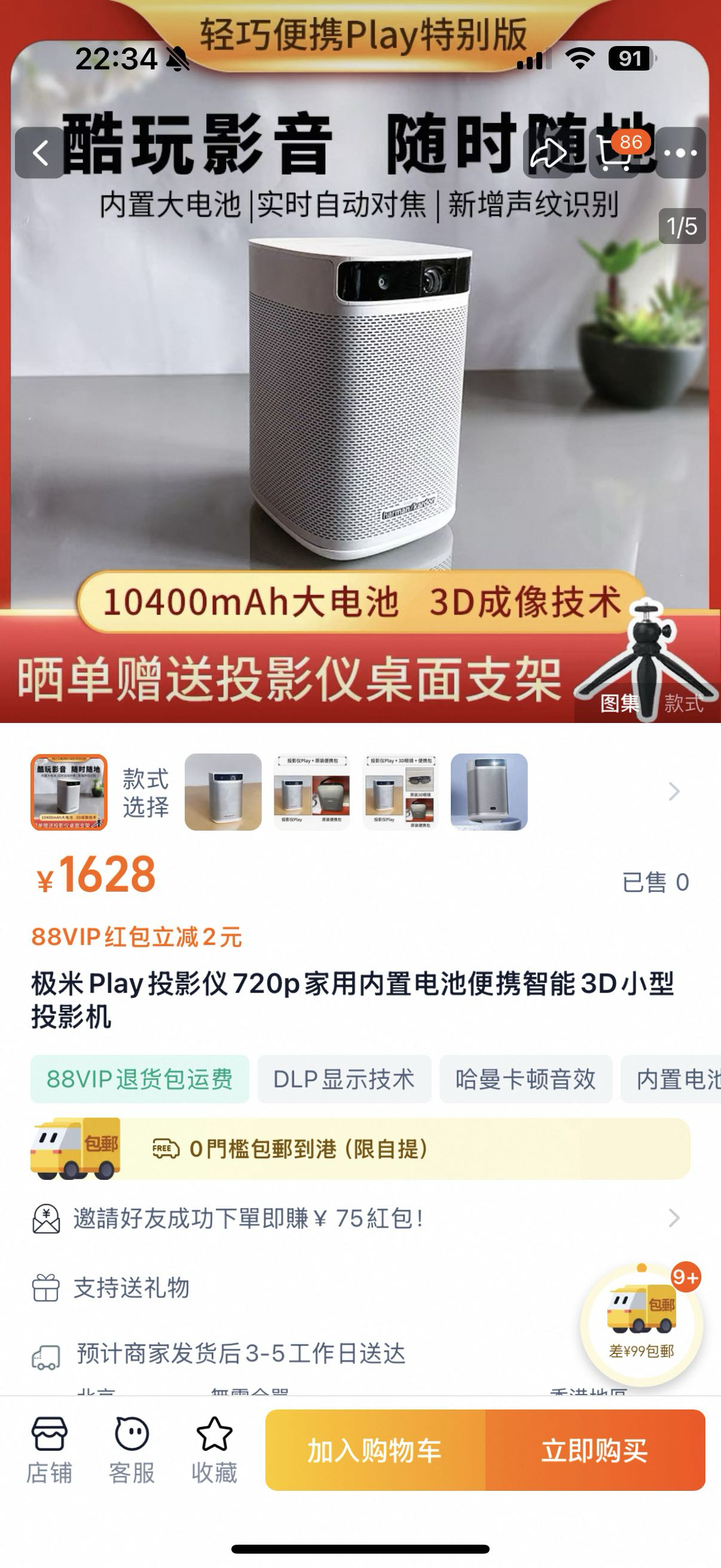Open the share icon on product image
The image size is (721, 1568).
(547, 152)
